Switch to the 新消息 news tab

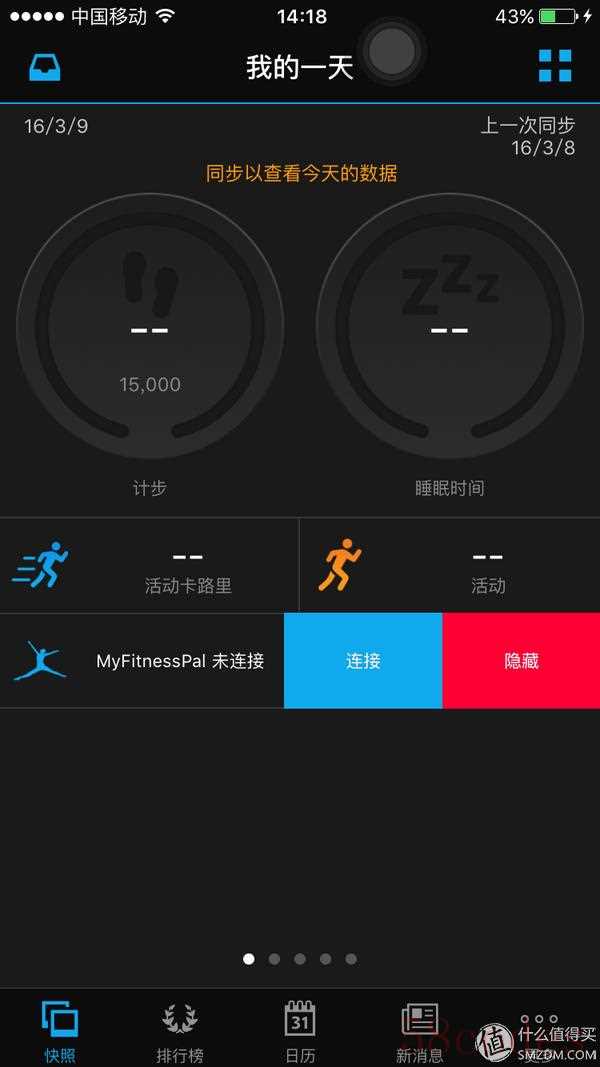[420, 1029]
